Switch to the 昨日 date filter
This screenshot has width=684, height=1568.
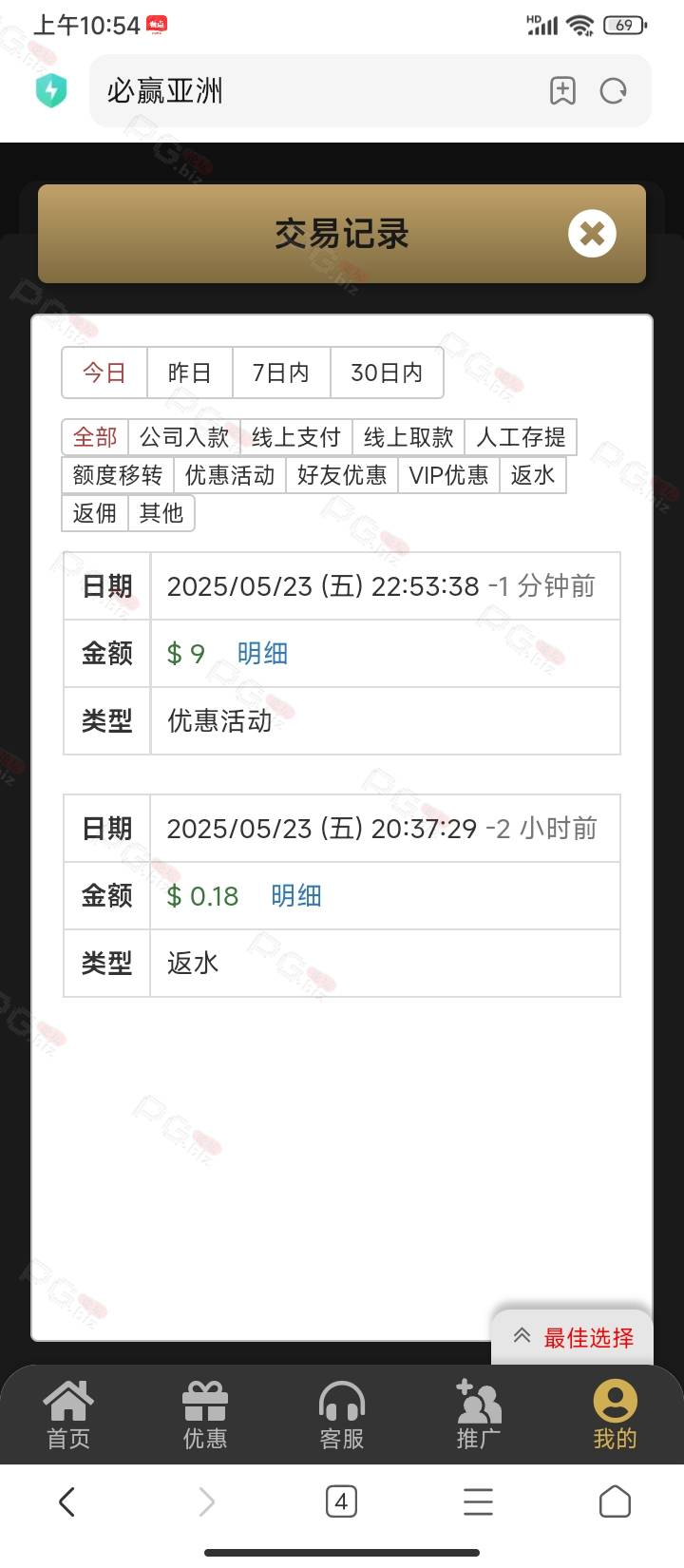(x=190, y=373)
